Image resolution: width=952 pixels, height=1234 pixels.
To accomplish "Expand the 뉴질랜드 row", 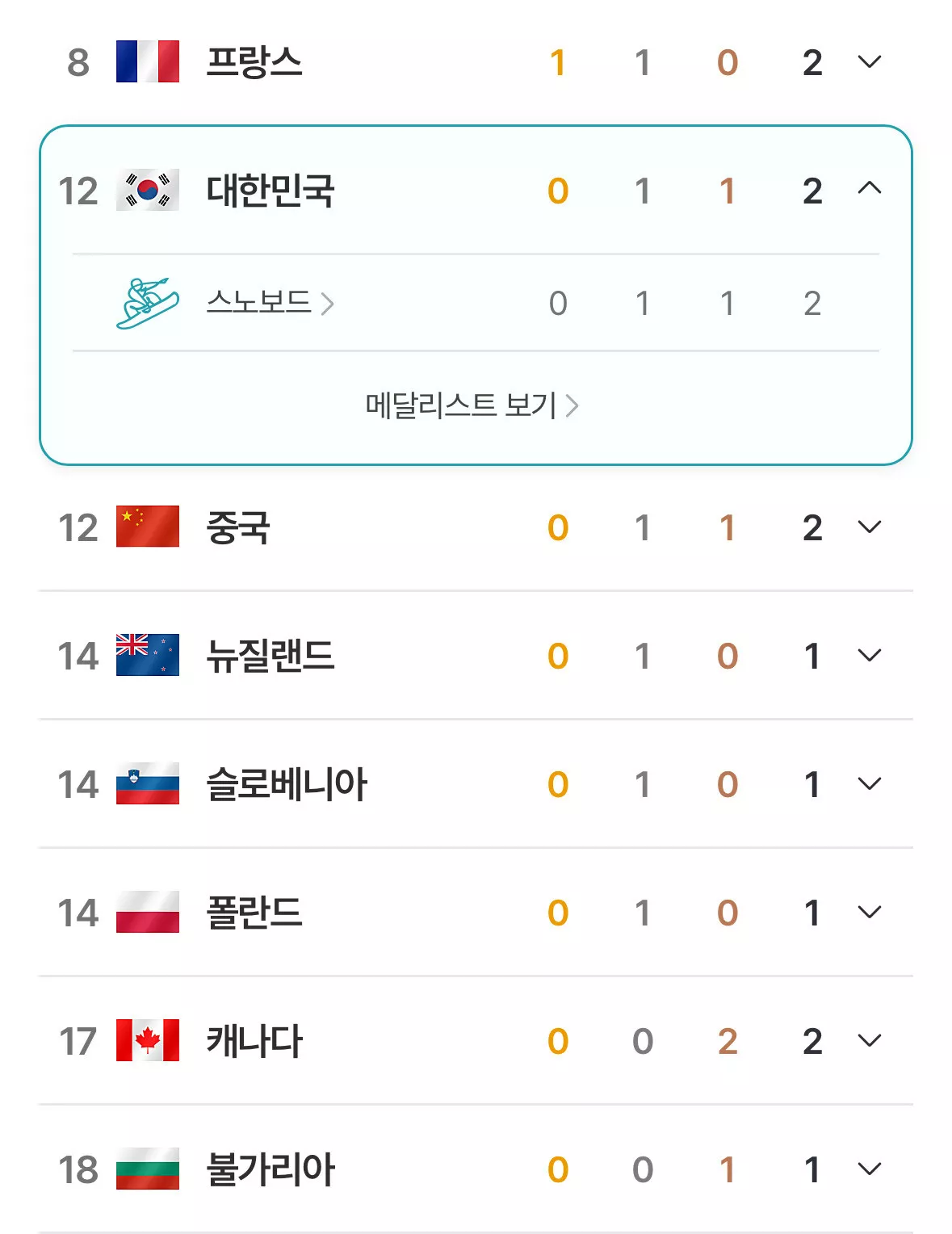I will coord(869,656).
